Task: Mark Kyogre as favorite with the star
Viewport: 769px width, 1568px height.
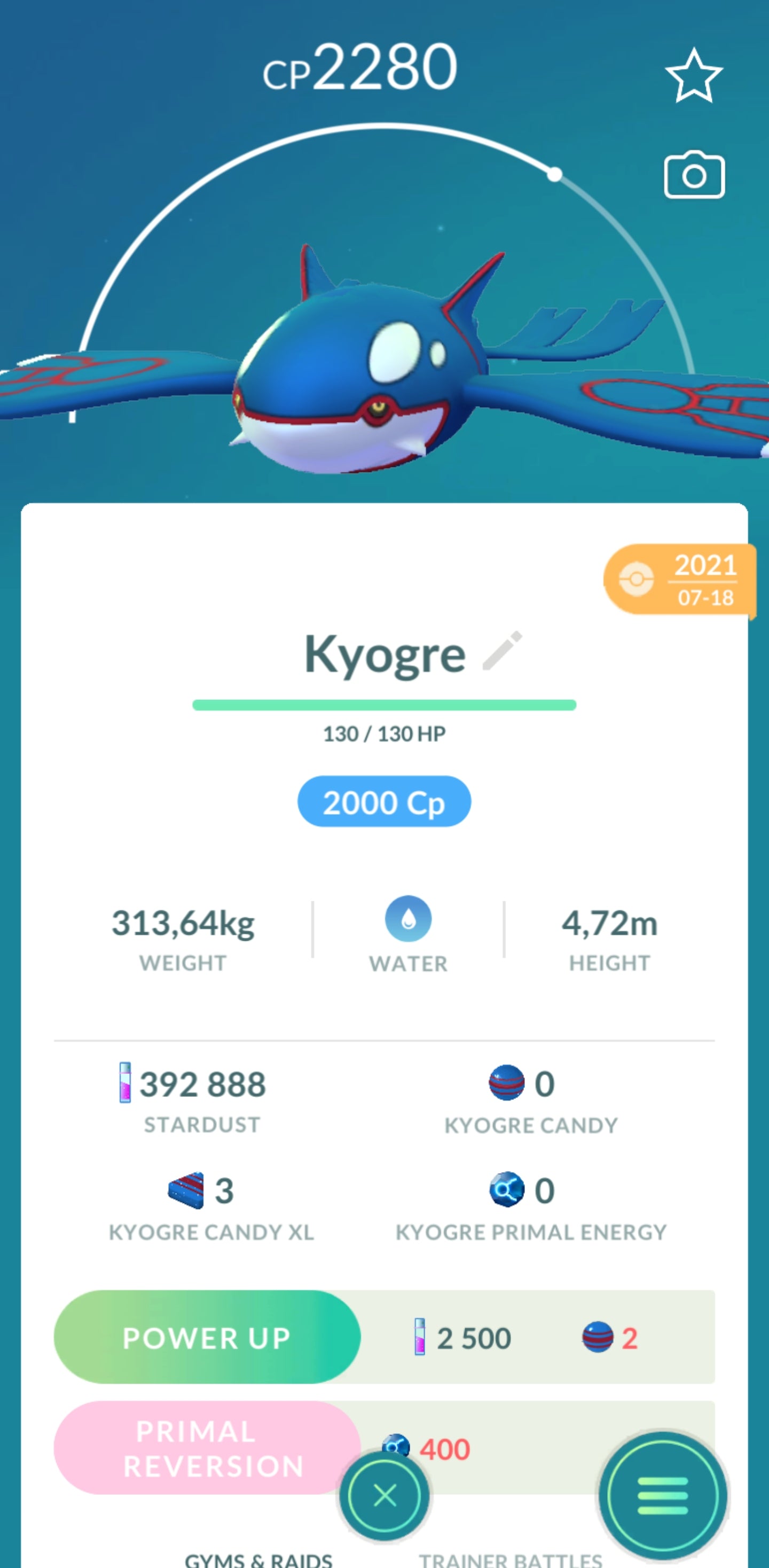Action: 694,76
